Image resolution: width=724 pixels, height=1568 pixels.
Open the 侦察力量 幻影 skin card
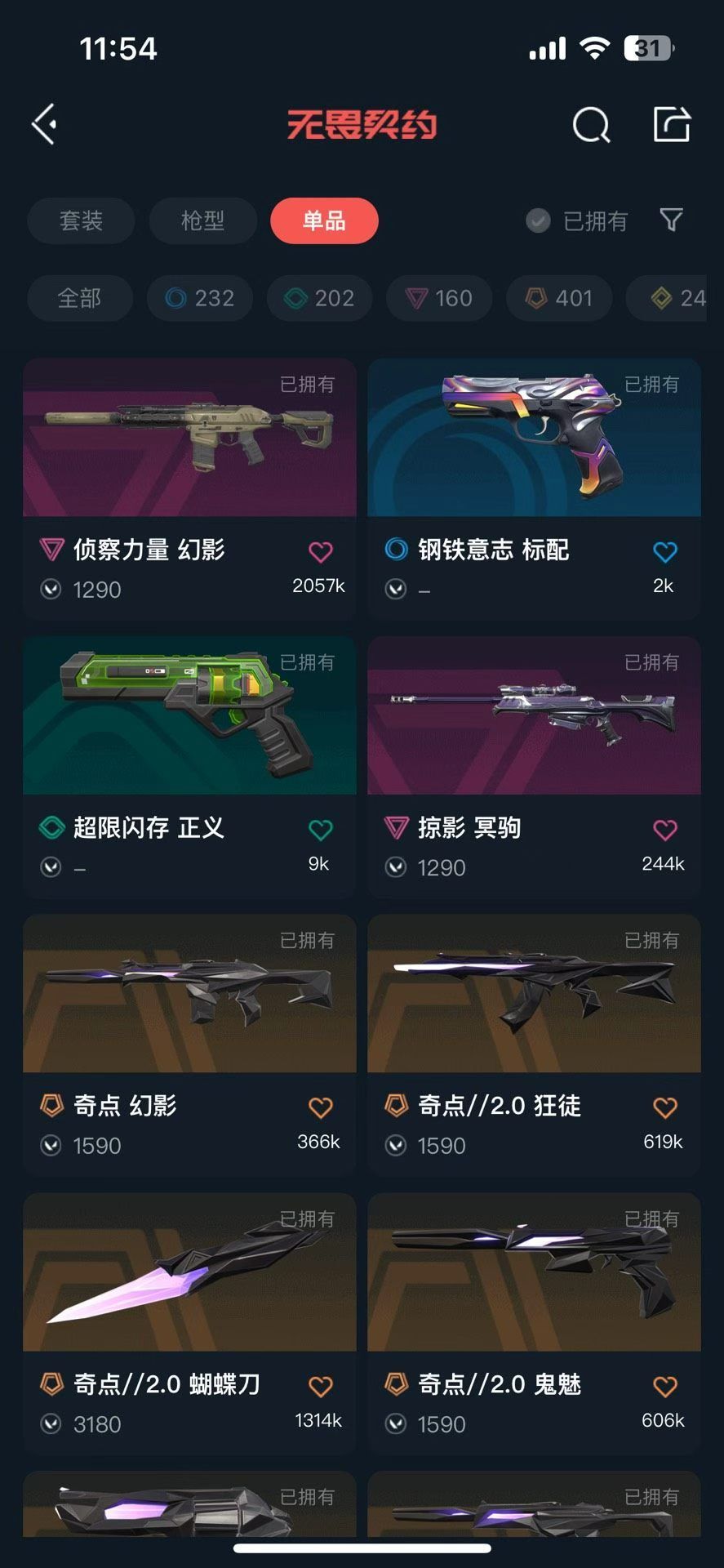coord(190,488)
